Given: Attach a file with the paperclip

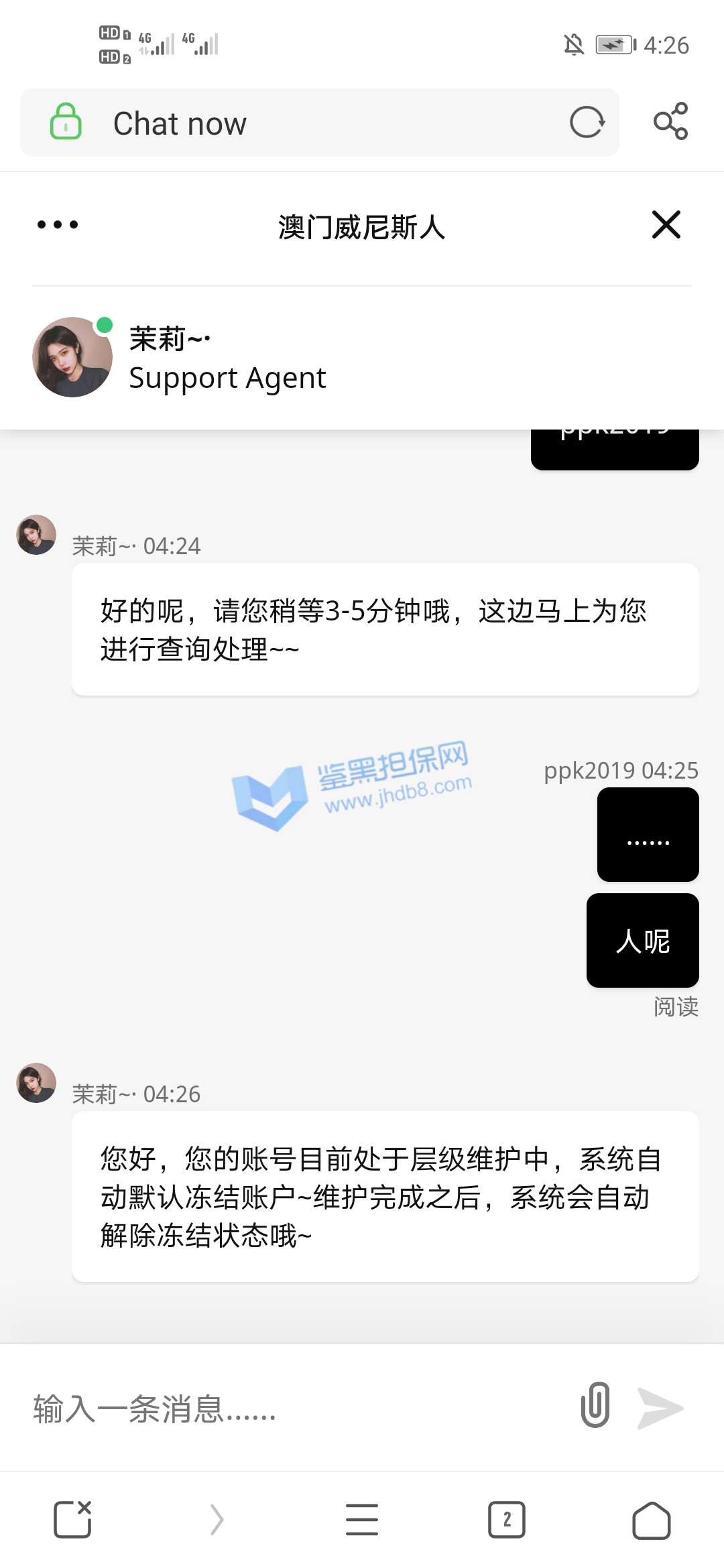Looking at the screenshot, I should [595, 1405].
